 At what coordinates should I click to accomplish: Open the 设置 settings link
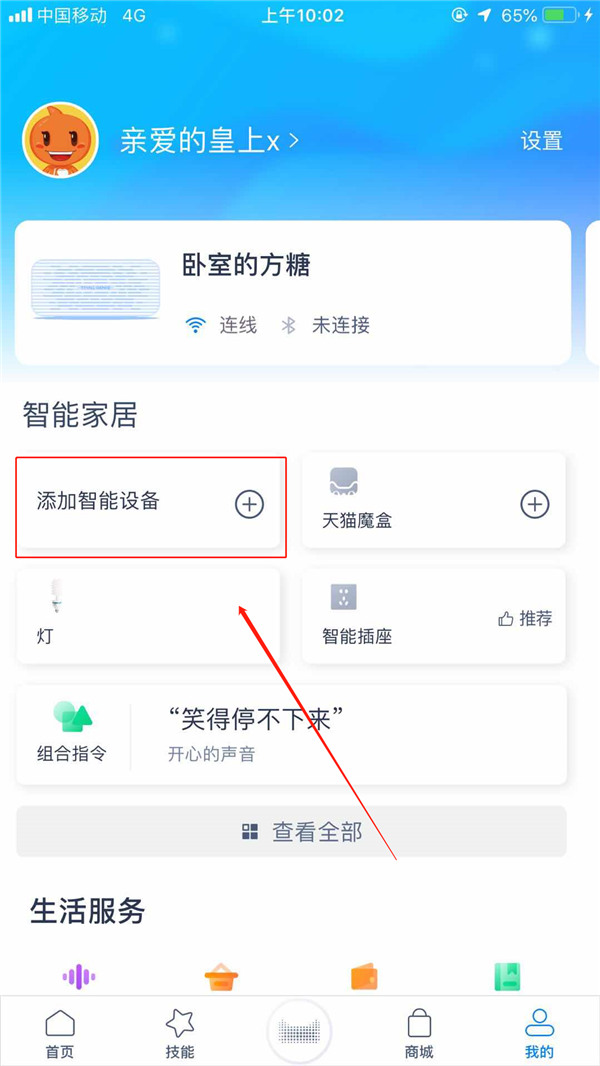pos(541,141)
